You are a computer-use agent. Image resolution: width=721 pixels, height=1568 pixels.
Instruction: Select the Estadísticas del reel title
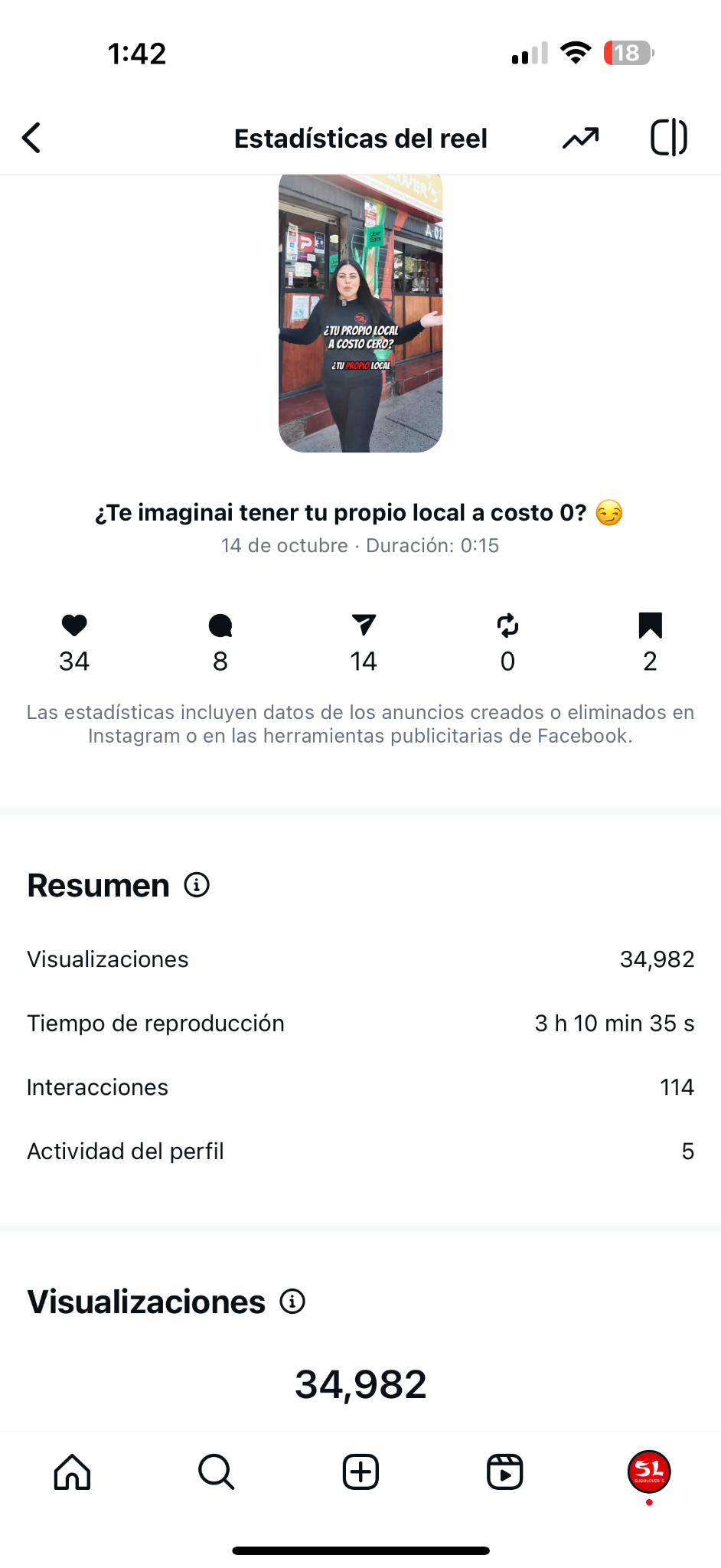[x=360, y=138]
